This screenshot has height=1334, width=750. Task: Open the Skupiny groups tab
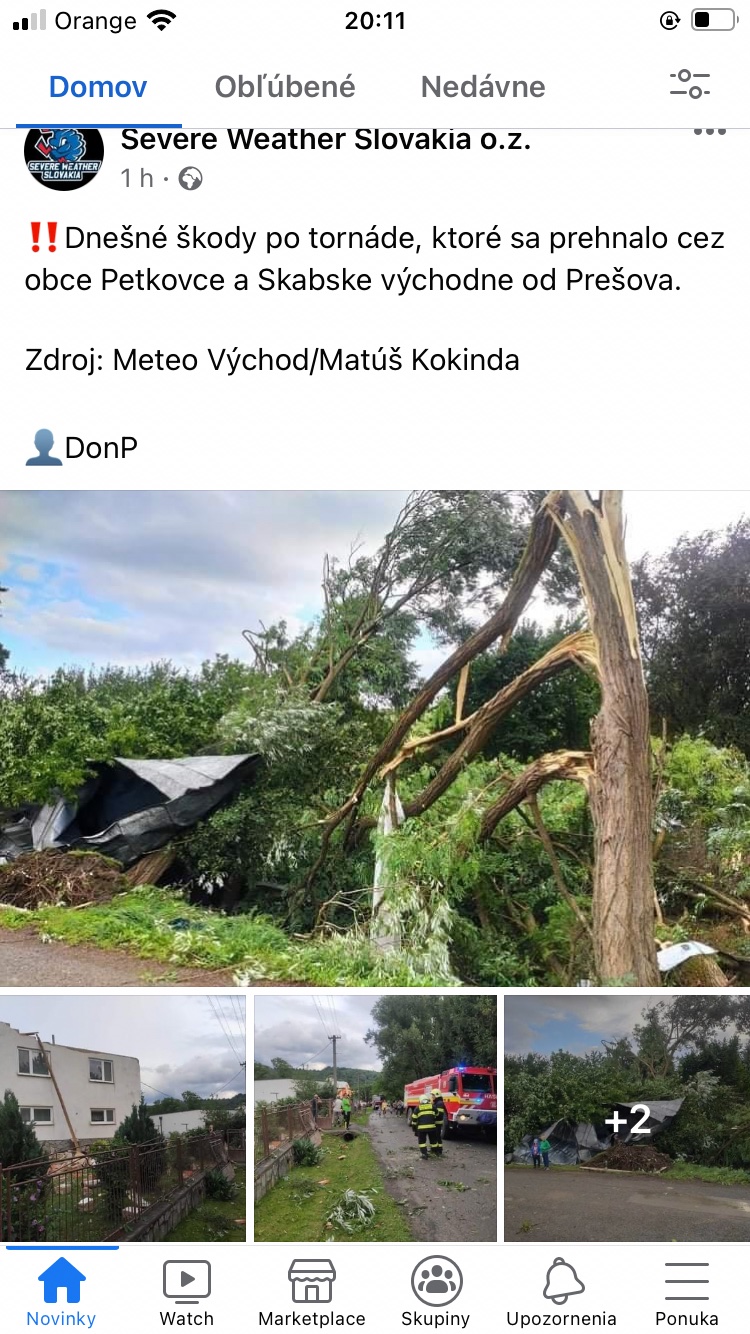point(436,1292)
